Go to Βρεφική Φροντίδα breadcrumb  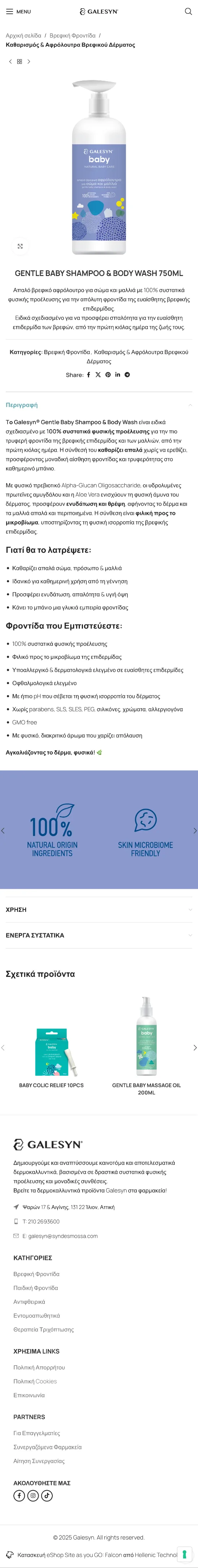73,36
